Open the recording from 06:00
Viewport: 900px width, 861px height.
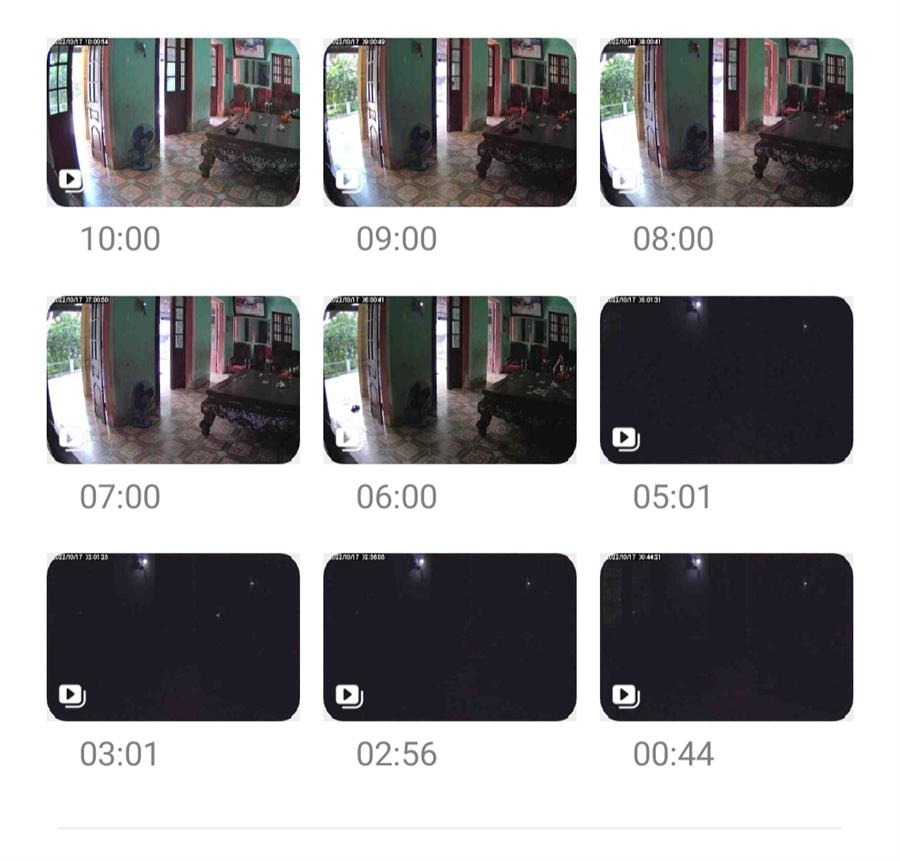pyautogui.click(x=449, y=380)
